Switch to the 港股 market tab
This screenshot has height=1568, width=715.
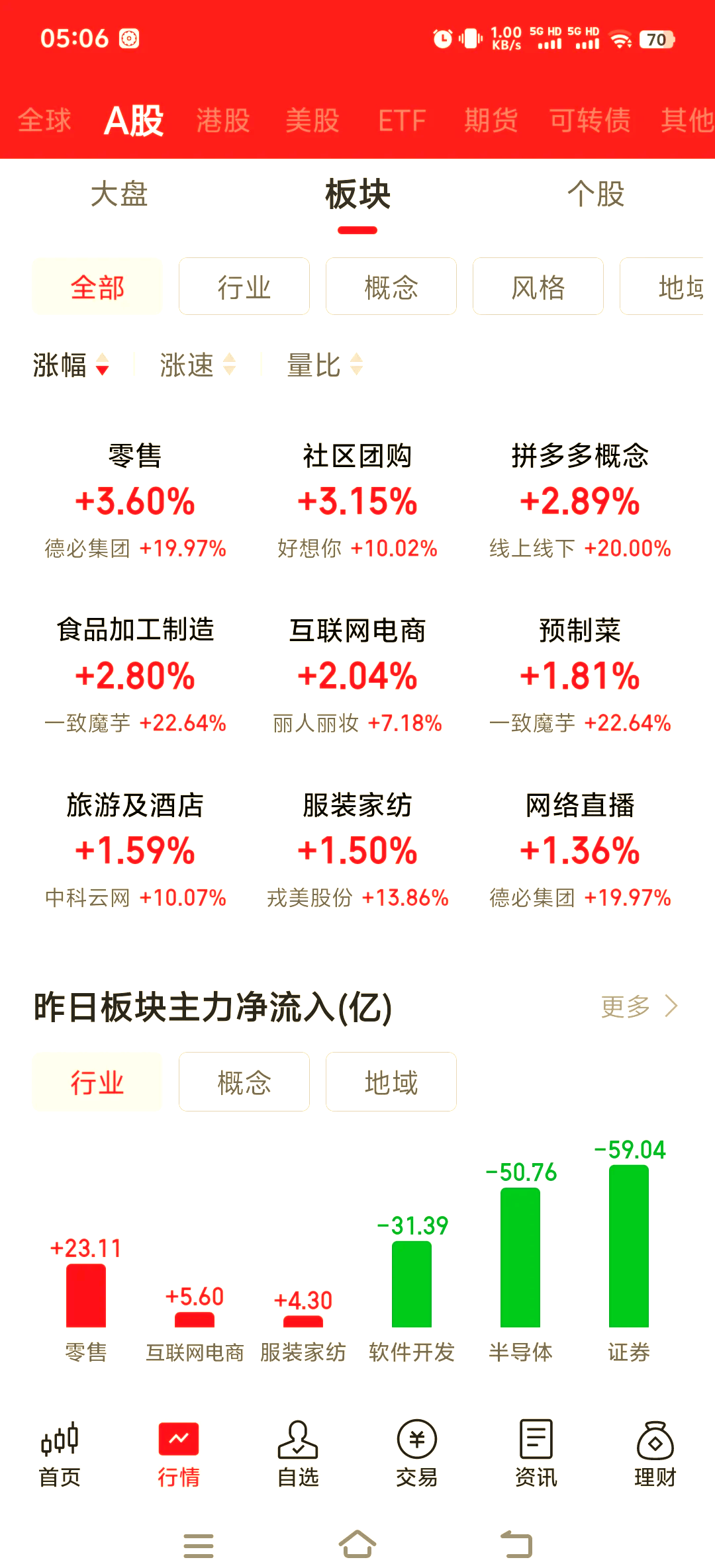(222, 120)
